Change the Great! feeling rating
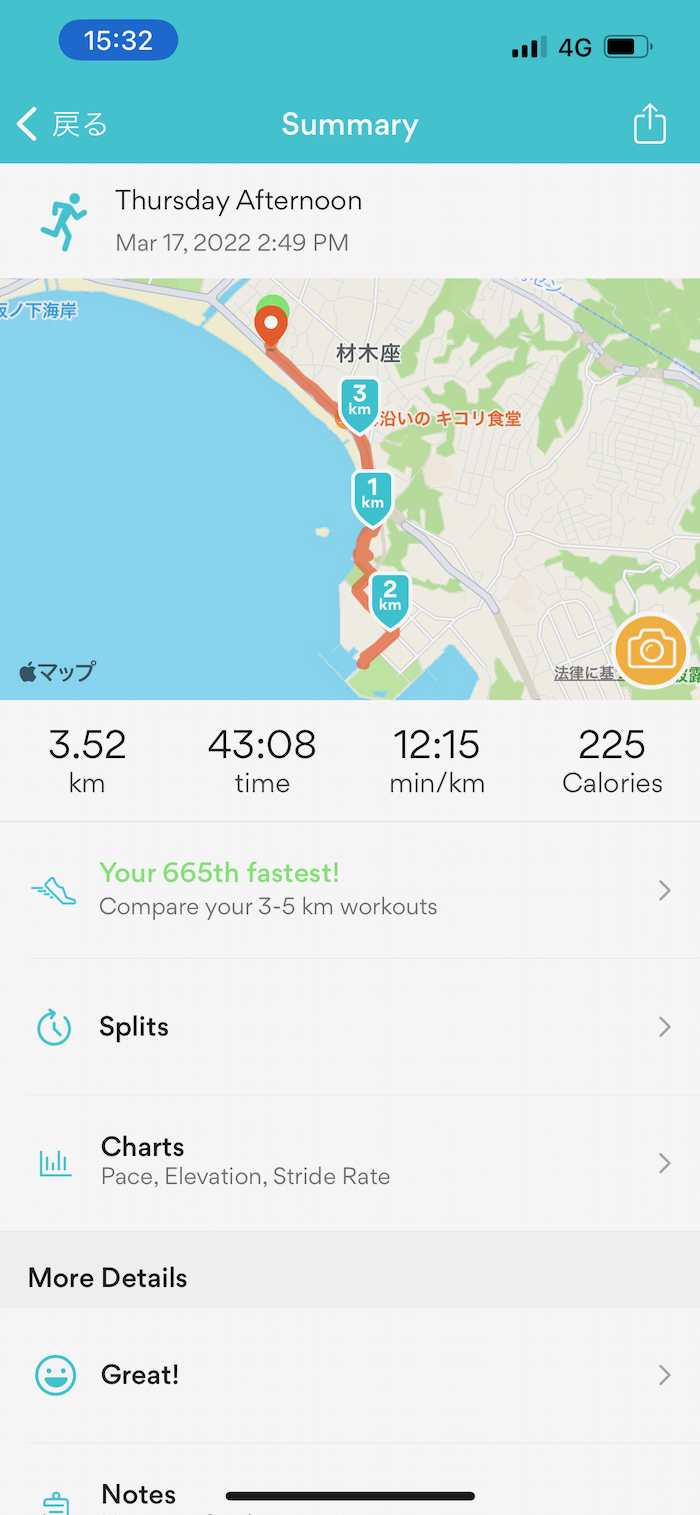Screen dimensions: 700x1515 click(350, 1375)
